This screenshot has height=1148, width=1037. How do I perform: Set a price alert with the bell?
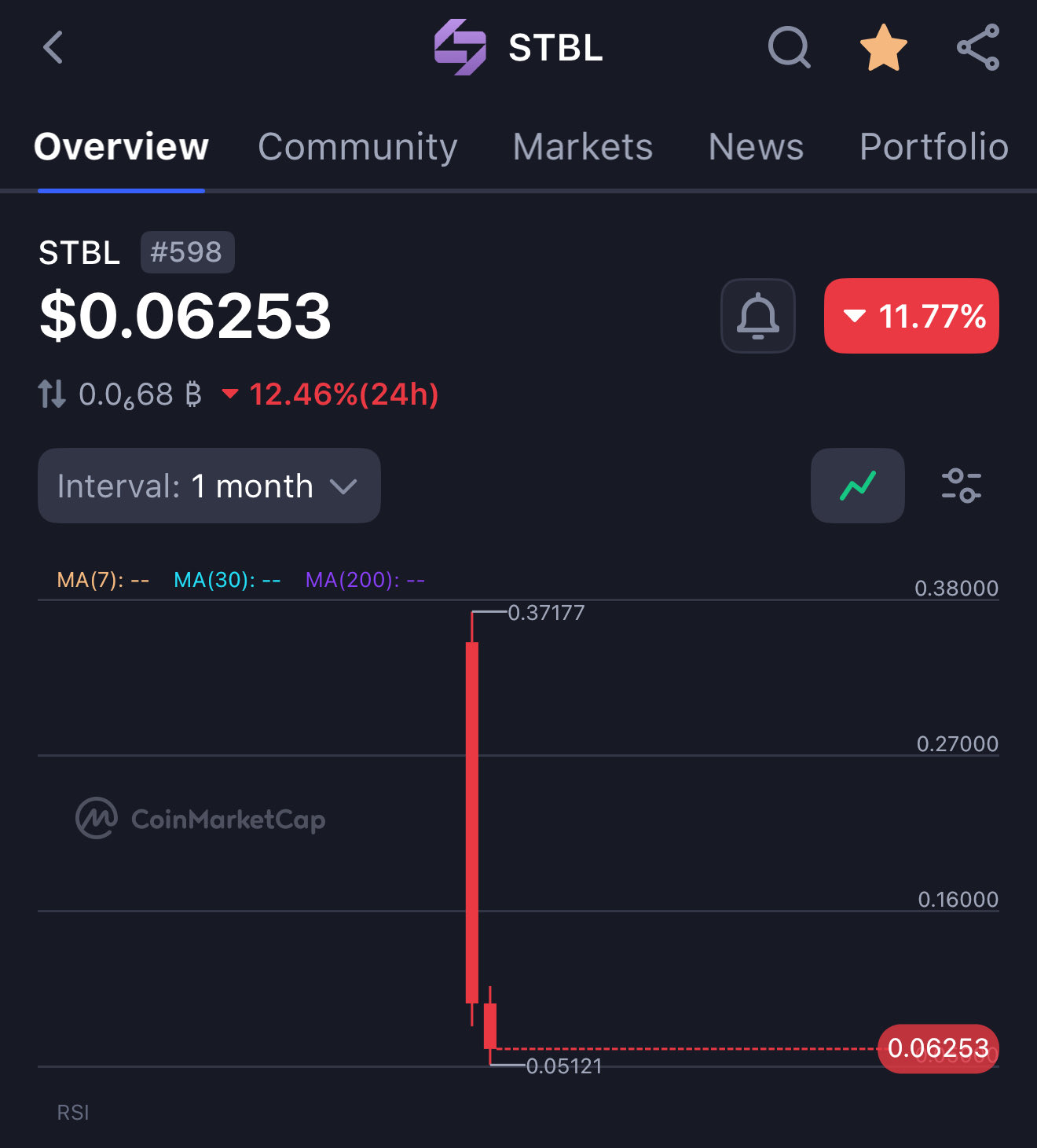[757, 316]
